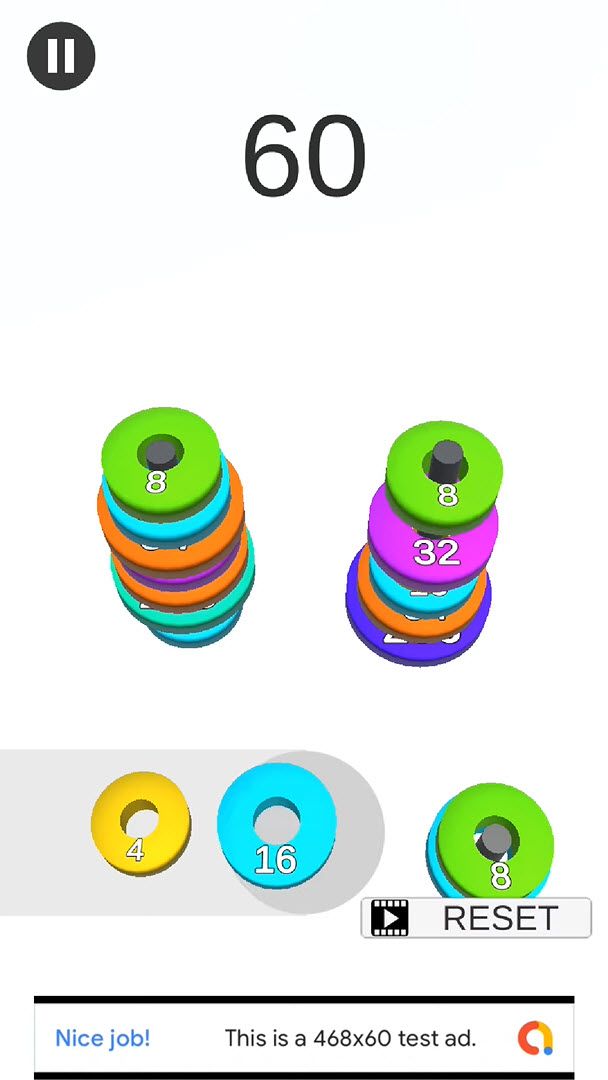Select the yellow 4 ring
Image resolution: width=608 pixels, height=1080 pixels.
coord(140,823)
